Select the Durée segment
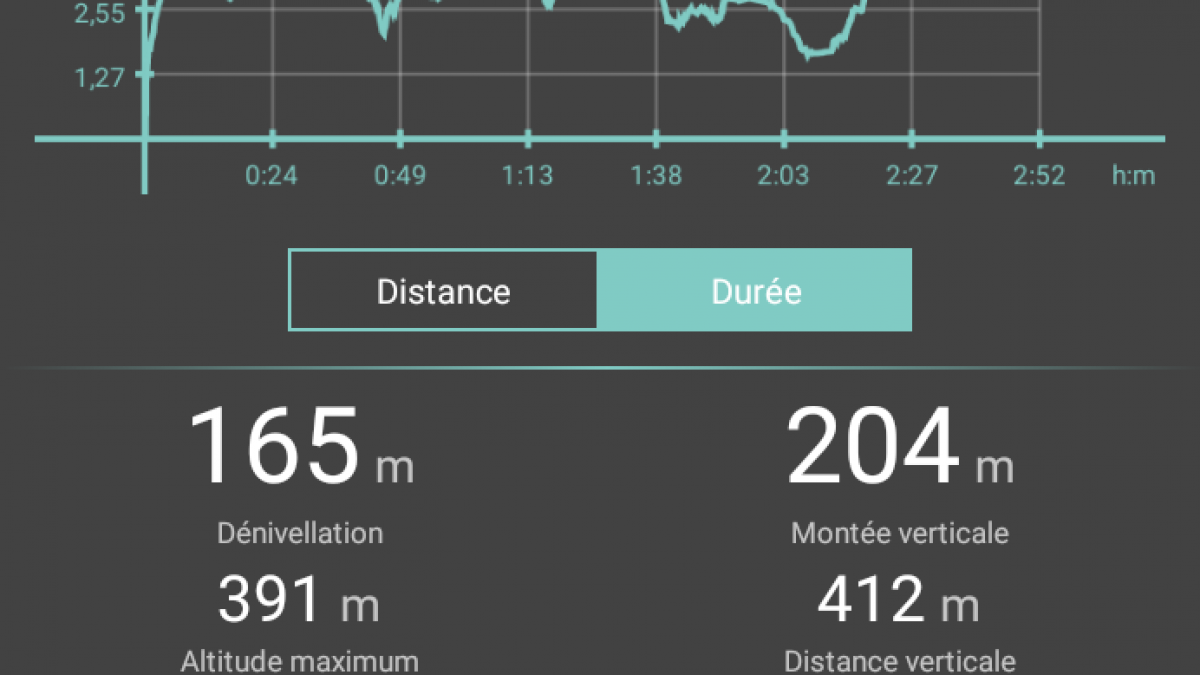The height and width of the screenshot is (675, 1200). tap(755, 291)
